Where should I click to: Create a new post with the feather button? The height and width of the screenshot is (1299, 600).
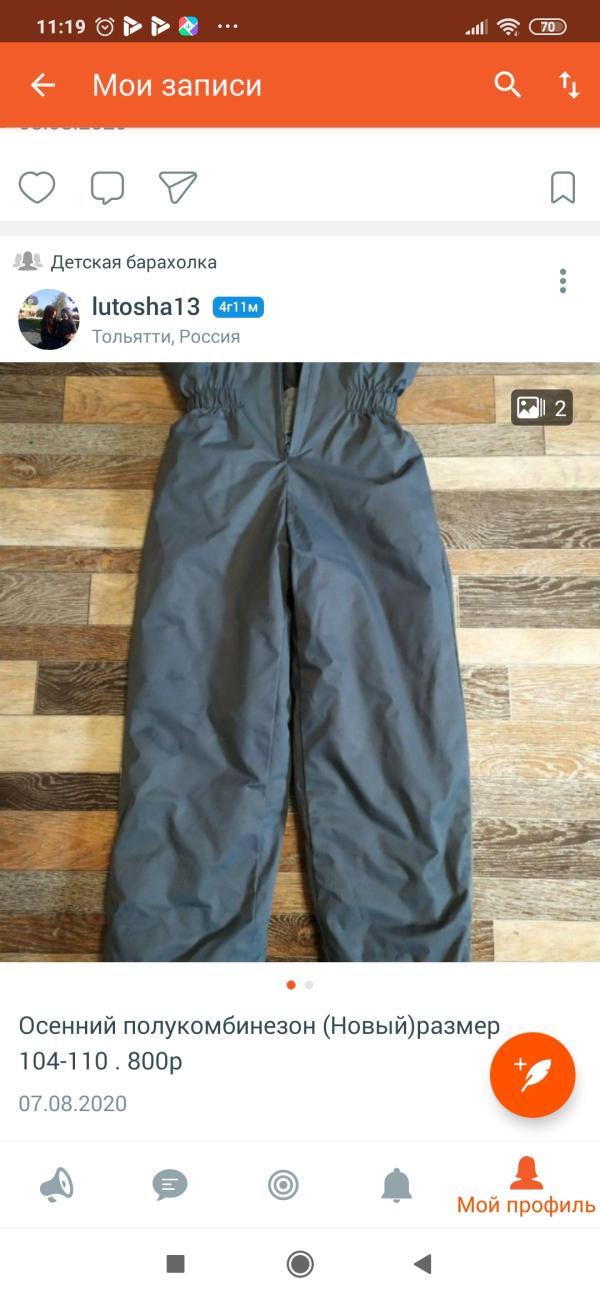click(532, 1074)
